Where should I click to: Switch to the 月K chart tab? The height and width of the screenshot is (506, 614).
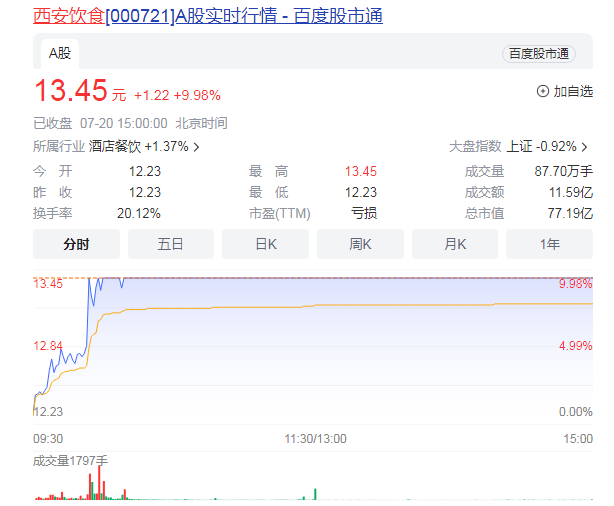455,244
